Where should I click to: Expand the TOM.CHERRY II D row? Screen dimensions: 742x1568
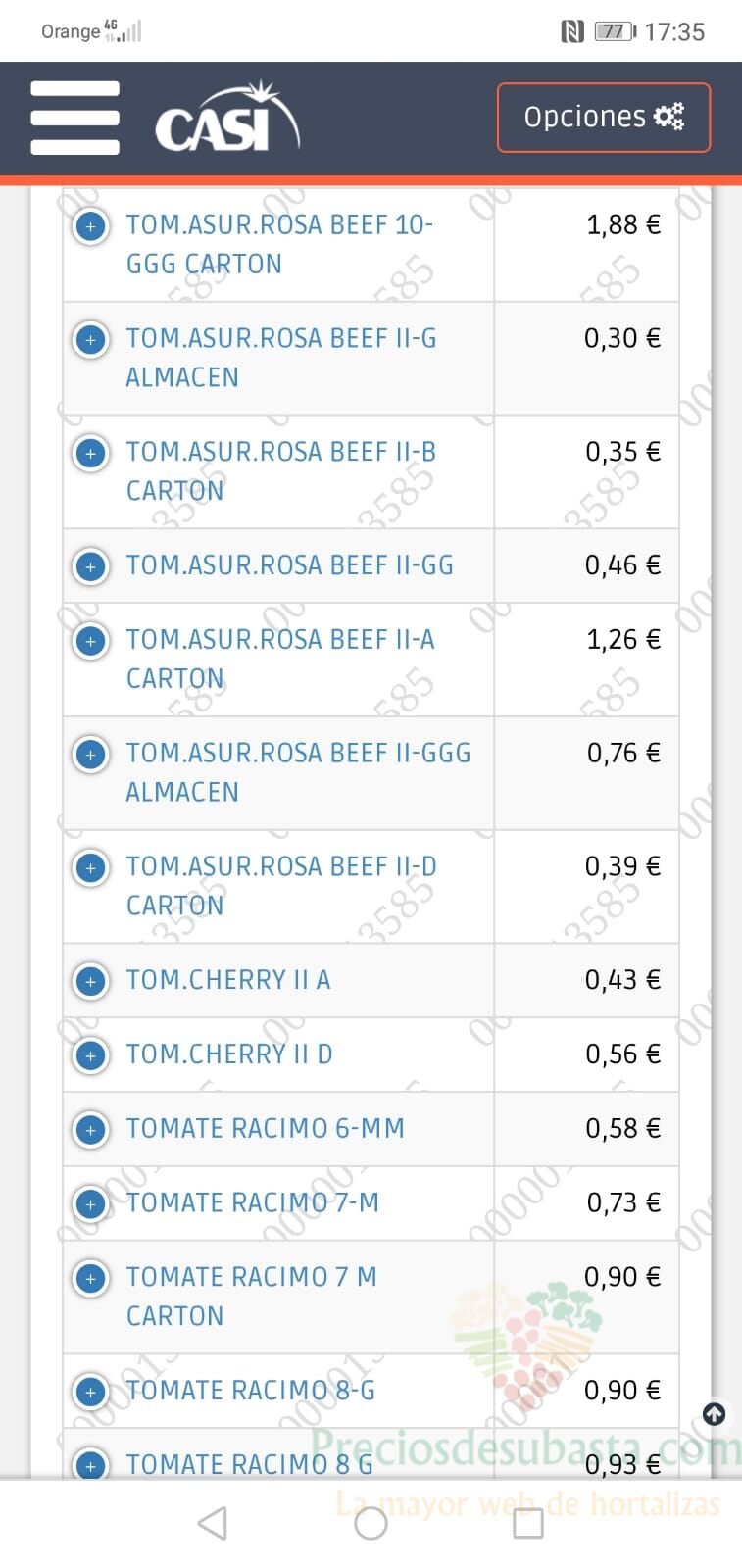point(91,1055)
